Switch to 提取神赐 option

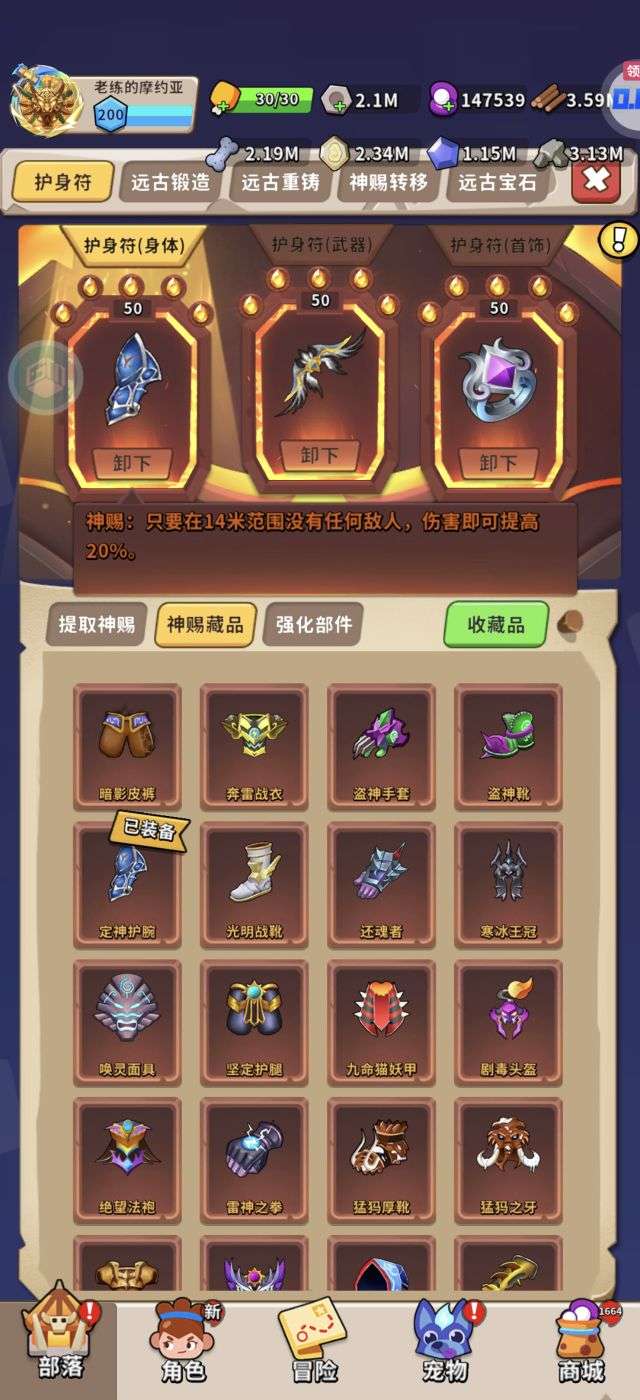click(96, 624)
